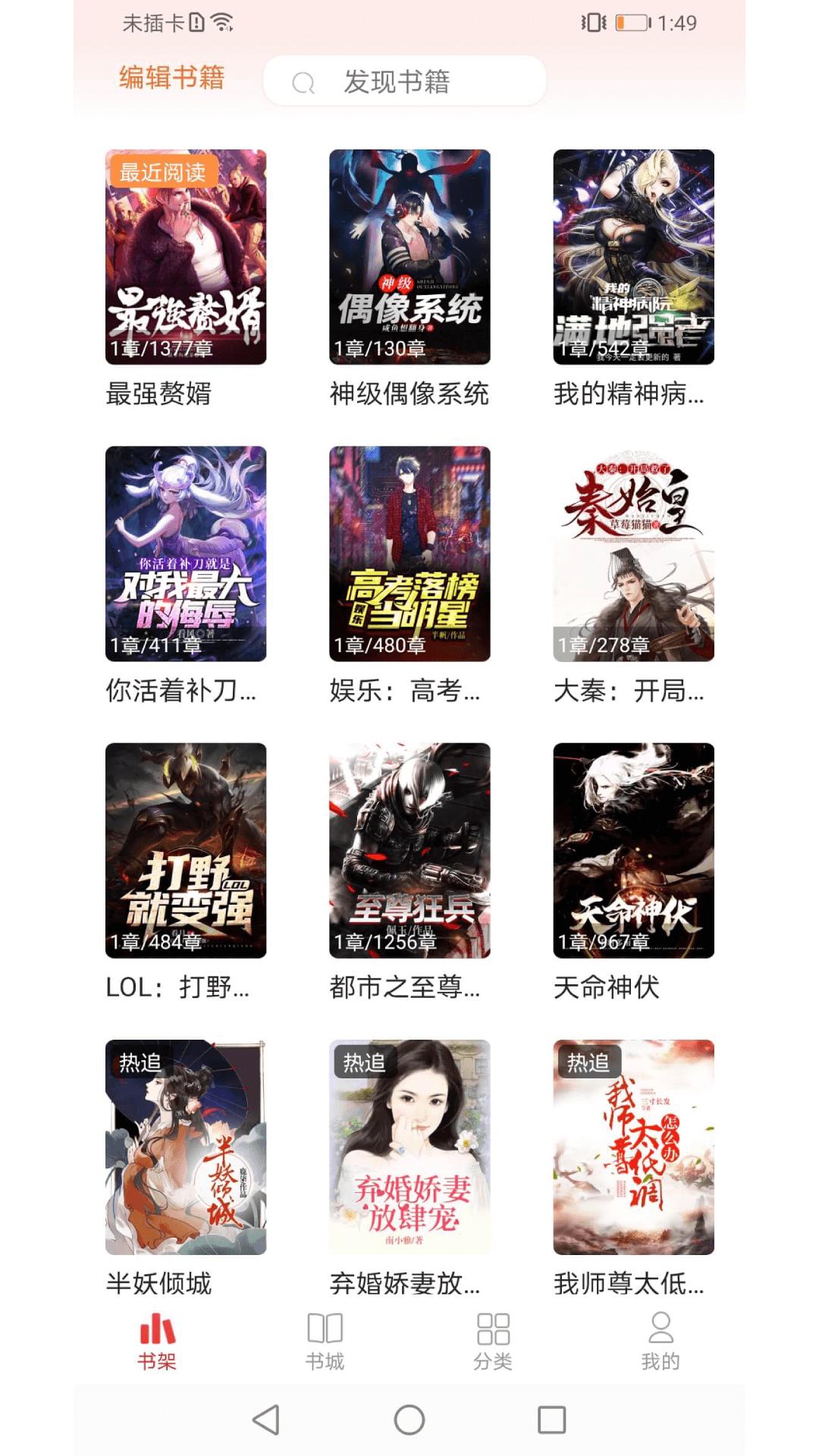Tap the 最近阅读 badge on the first book
Image resolution: width=819 pixels, height=1456 pixels.
(164, 171)
